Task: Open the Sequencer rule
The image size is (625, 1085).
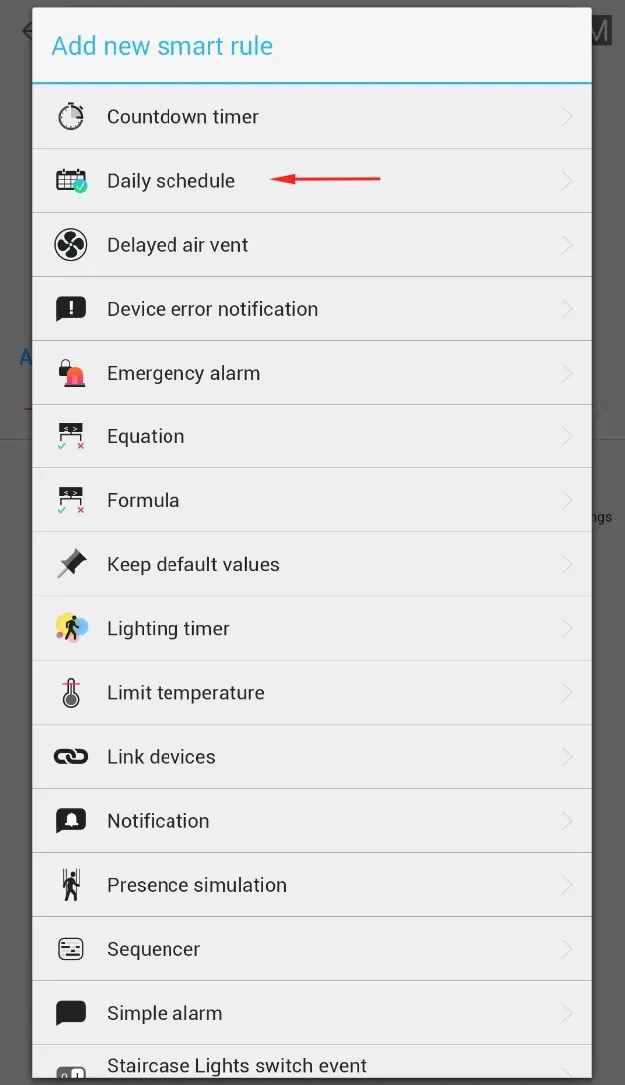Action: click(153, 949)
